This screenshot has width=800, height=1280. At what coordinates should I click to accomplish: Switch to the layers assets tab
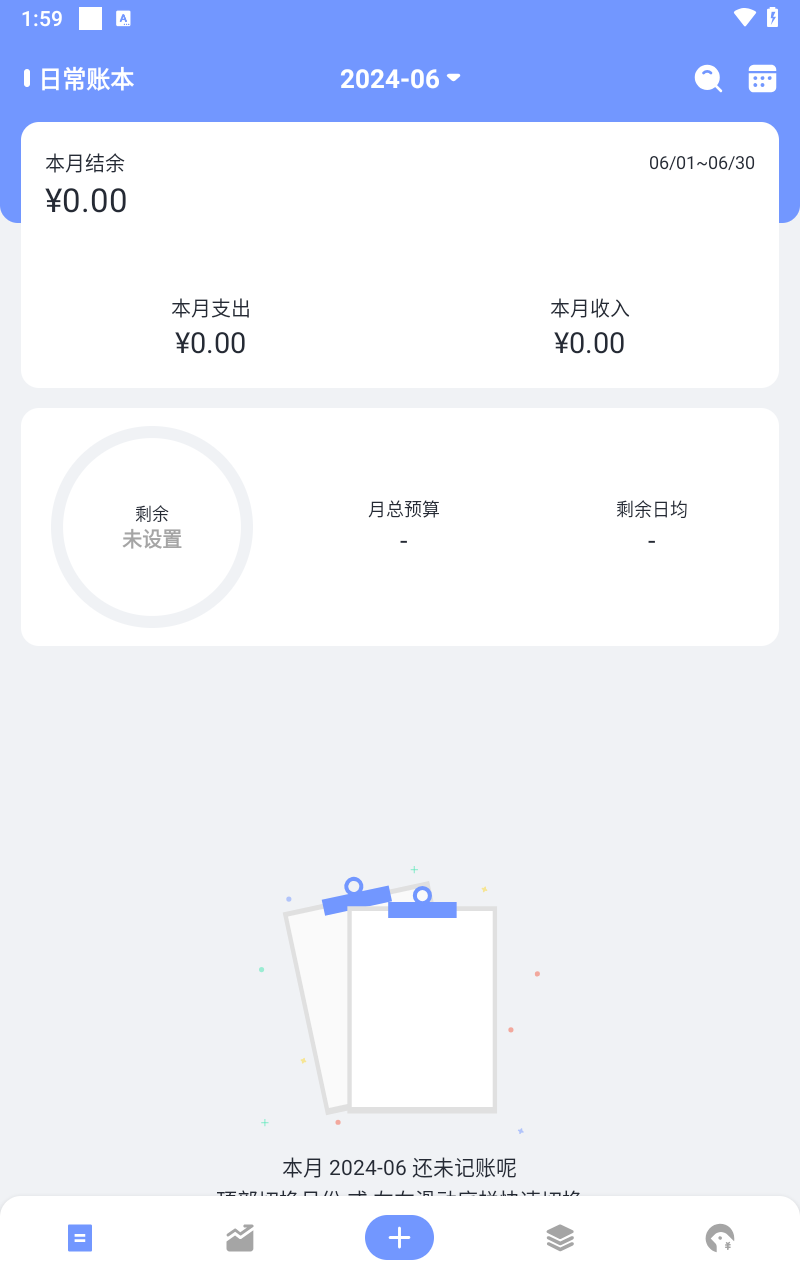tap(560, 1238)
